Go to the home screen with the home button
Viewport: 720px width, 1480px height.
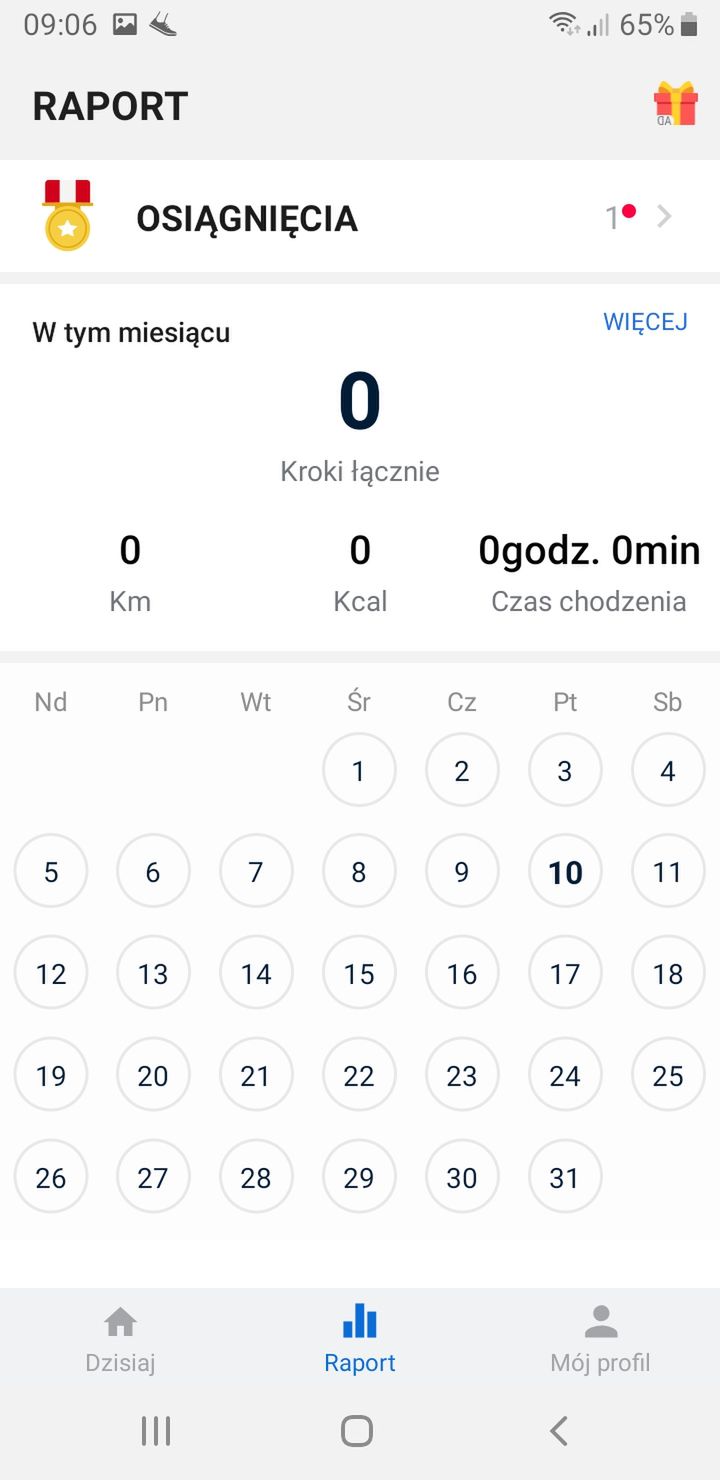pos(357,1431)
